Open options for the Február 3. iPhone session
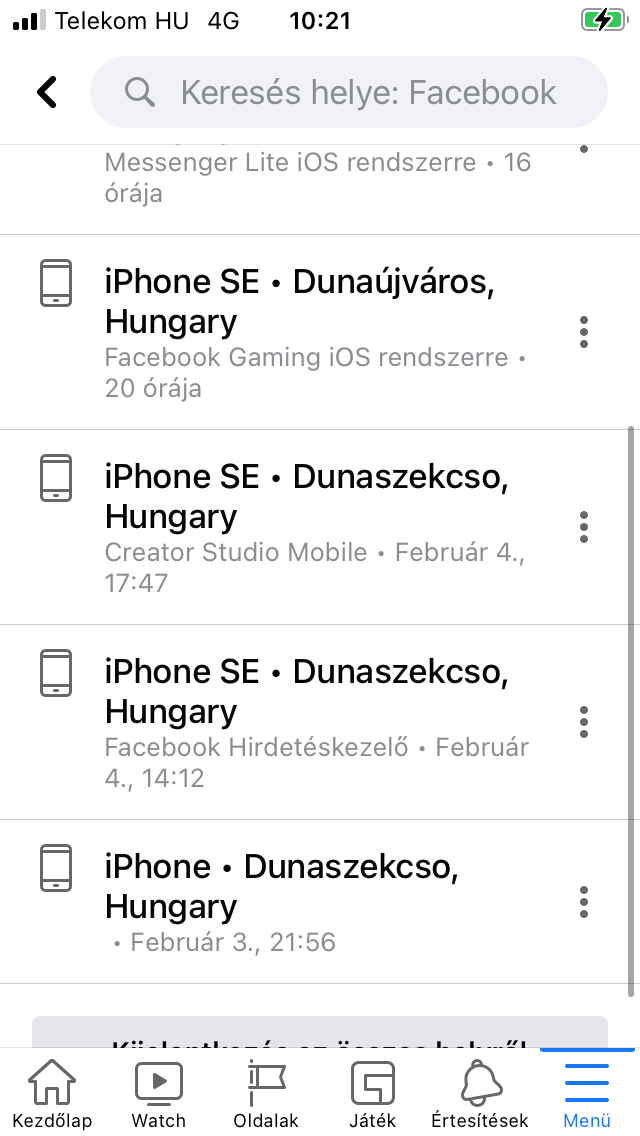Image resolution: width=640 pixels, height=1136 pixels. click(584, 902)
